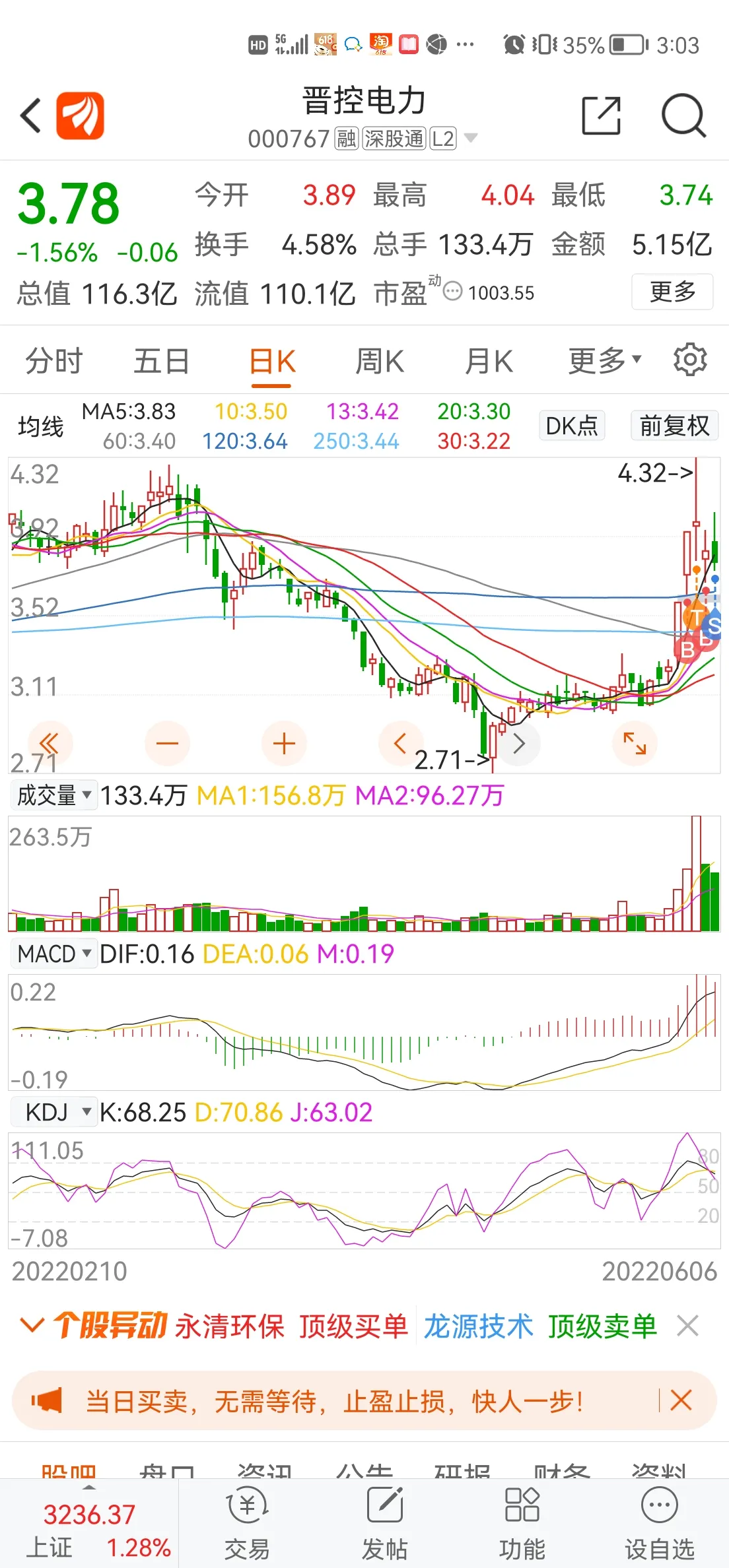Expand the 更多 chart period dropdown

604,360
